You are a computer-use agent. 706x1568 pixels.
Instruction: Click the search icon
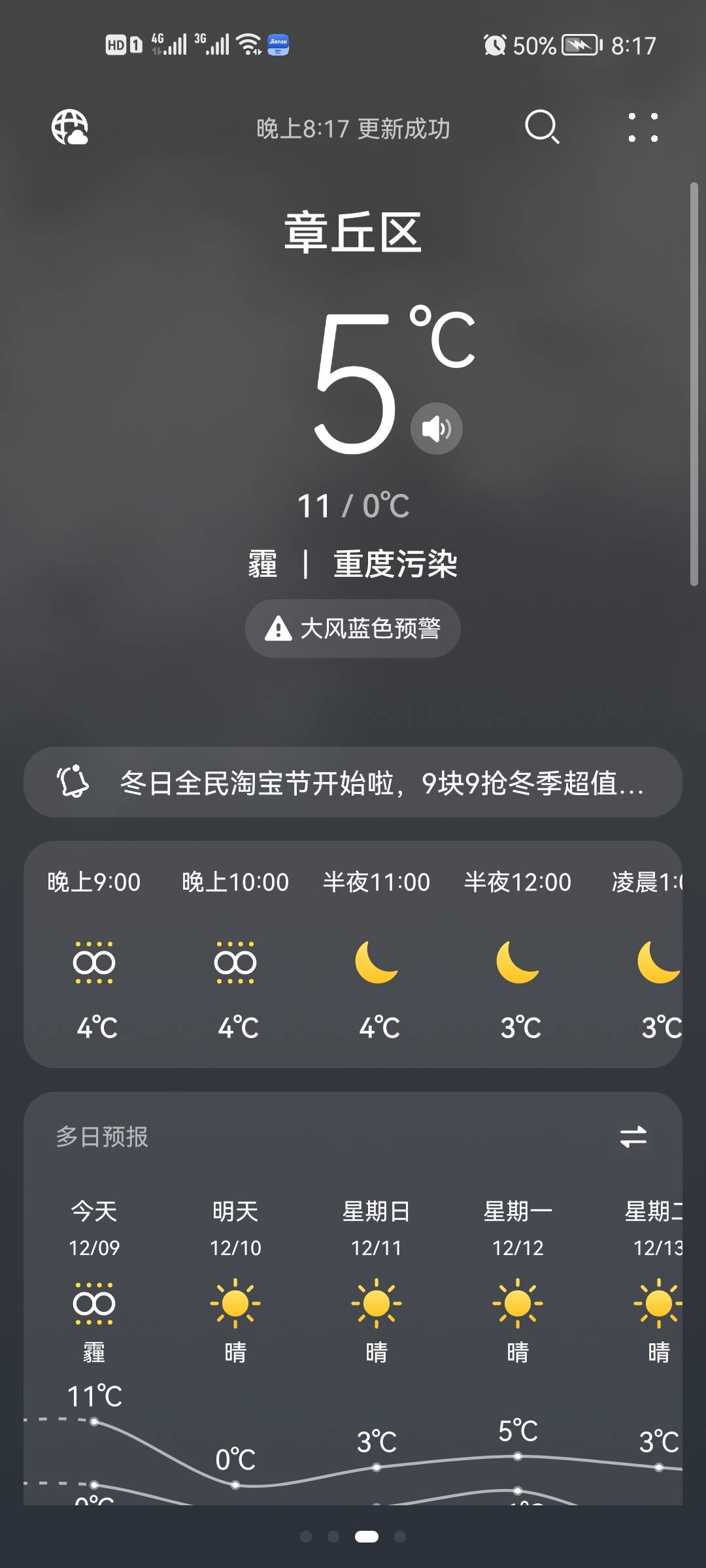(543, 129)
